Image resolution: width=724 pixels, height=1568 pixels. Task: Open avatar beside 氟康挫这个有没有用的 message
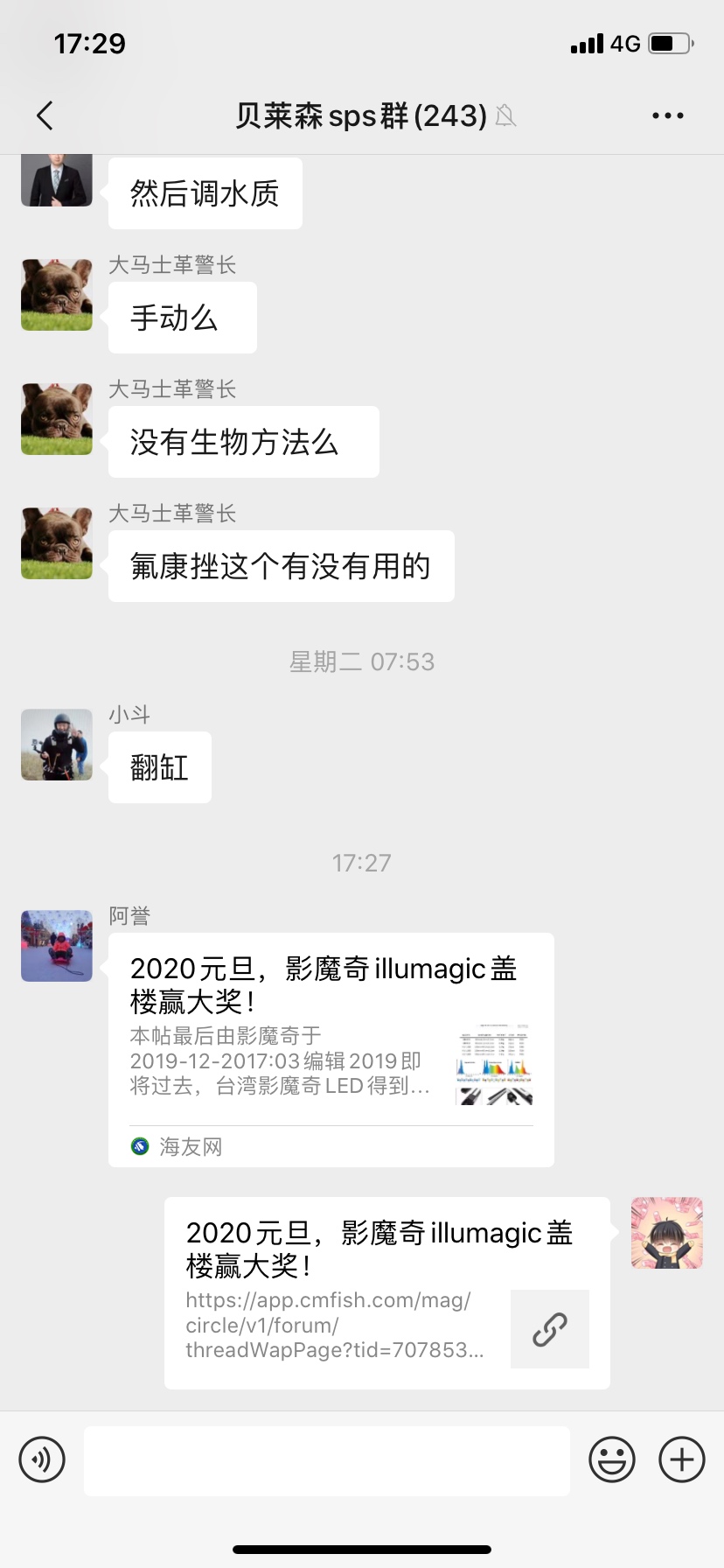click(57, 543)
